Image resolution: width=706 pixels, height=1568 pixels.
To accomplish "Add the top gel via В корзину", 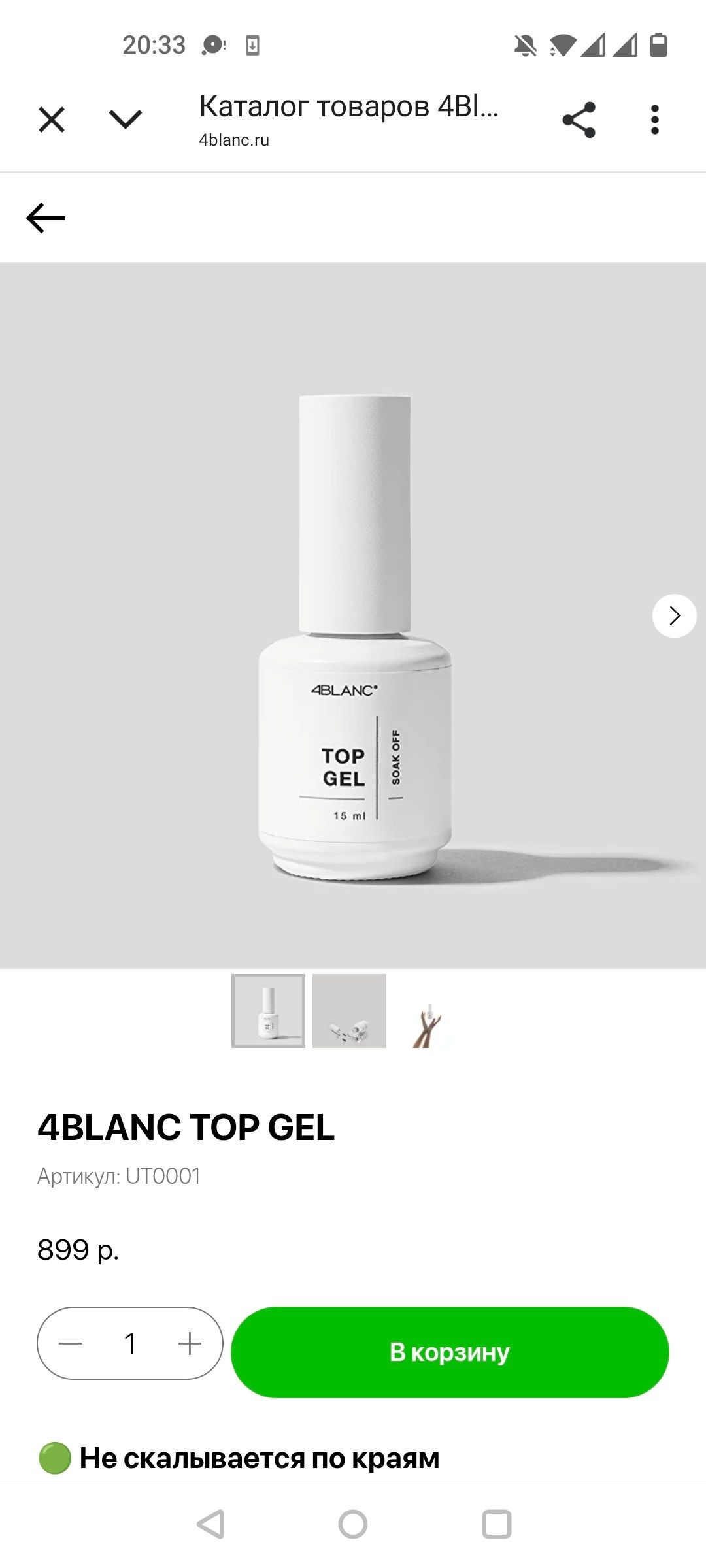I will coord(450,1352).
